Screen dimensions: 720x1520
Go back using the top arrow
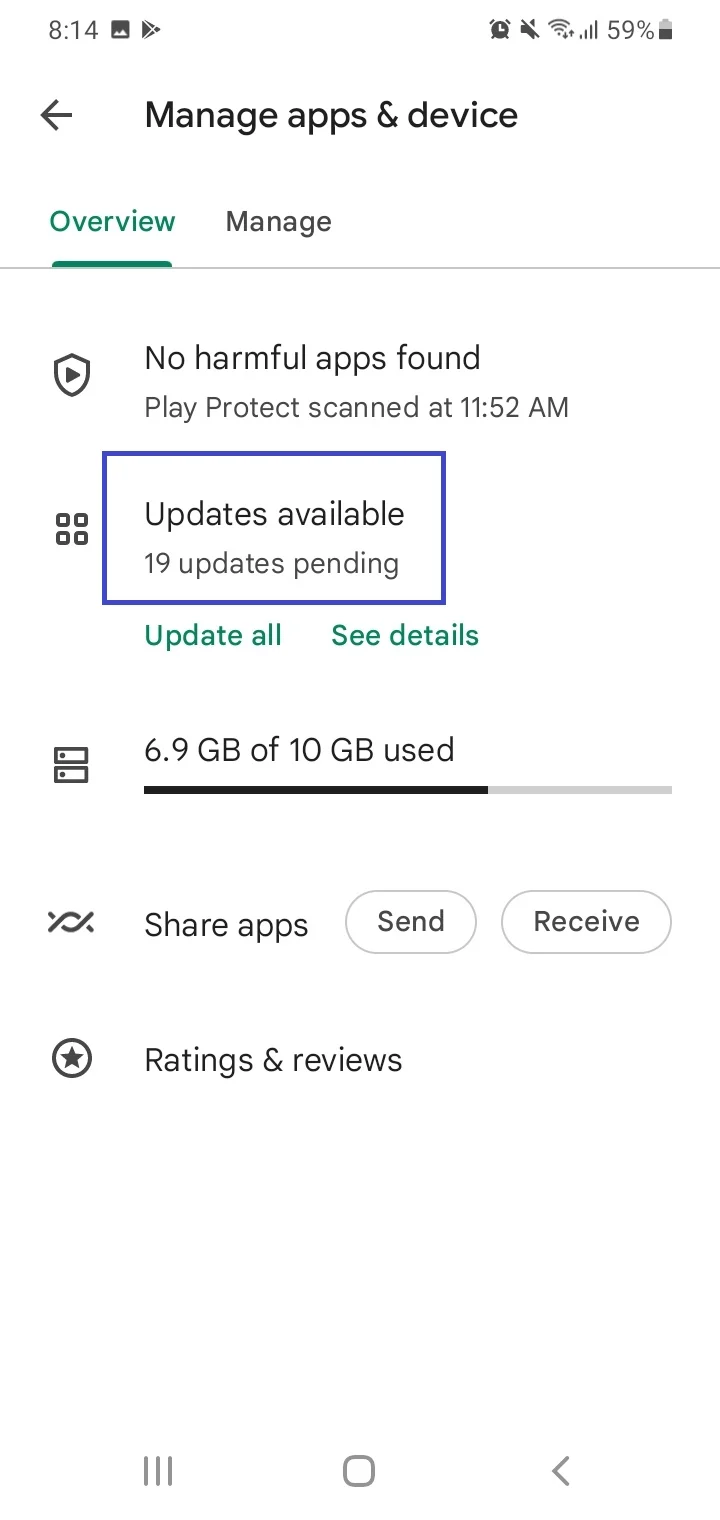(x=57, y=116)
